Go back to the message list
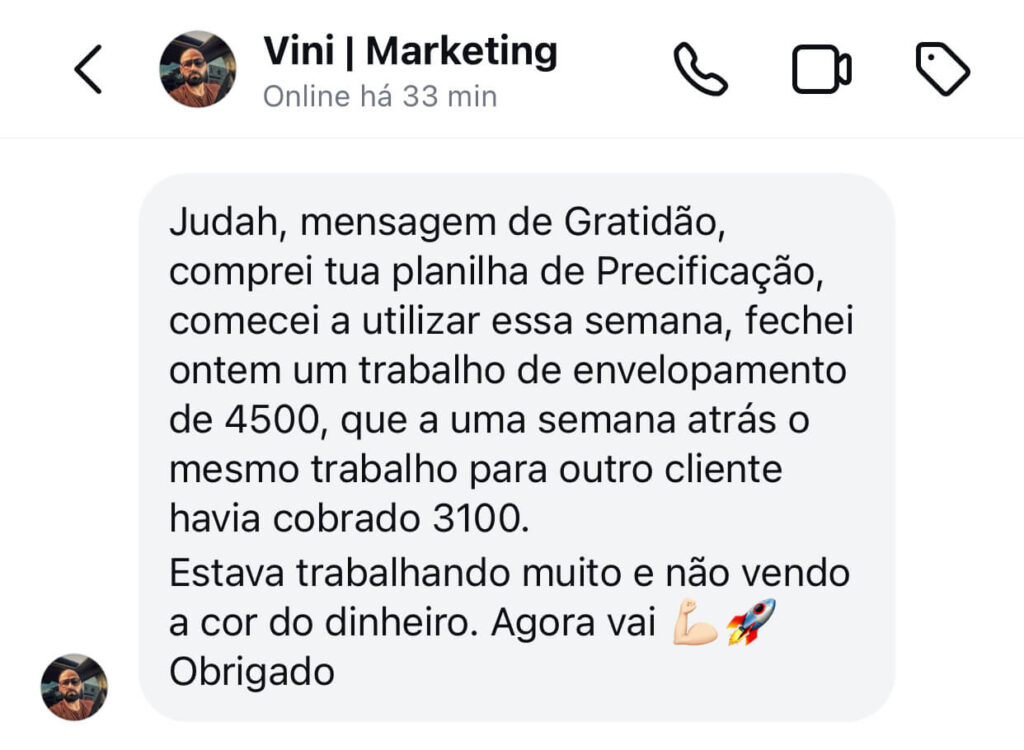This screenshot has width=1024, height=750. click(x=88, y=70)
